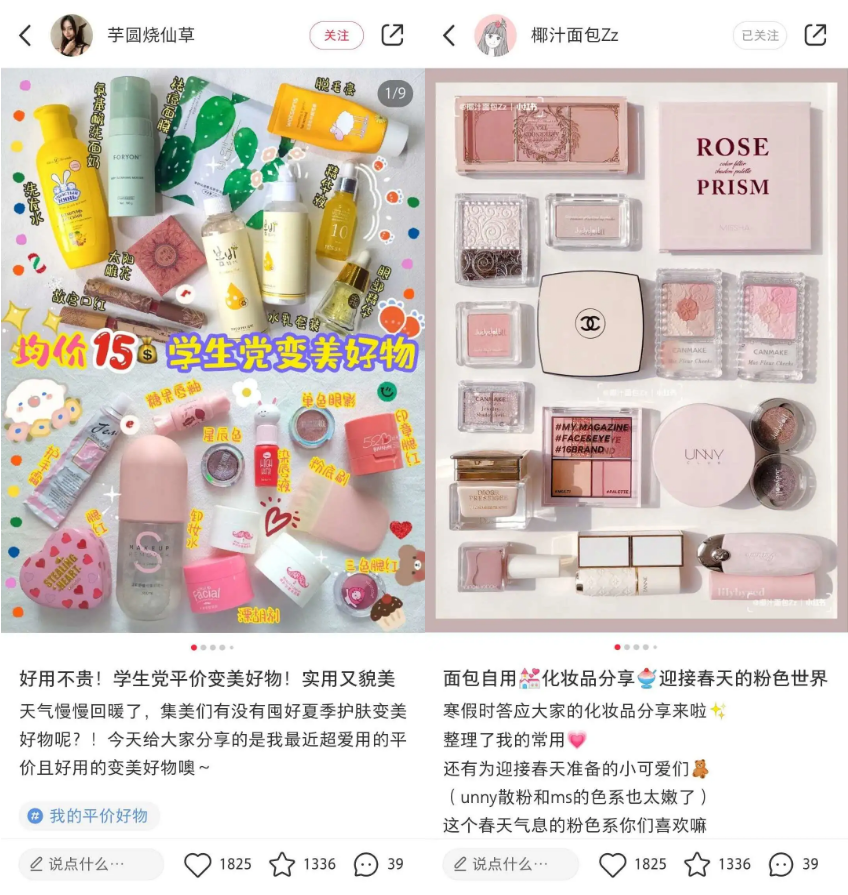Tap the 已关注 button for 椰汁面包Zz
This screenshot has height=895, width=848.
click(759, 35)
